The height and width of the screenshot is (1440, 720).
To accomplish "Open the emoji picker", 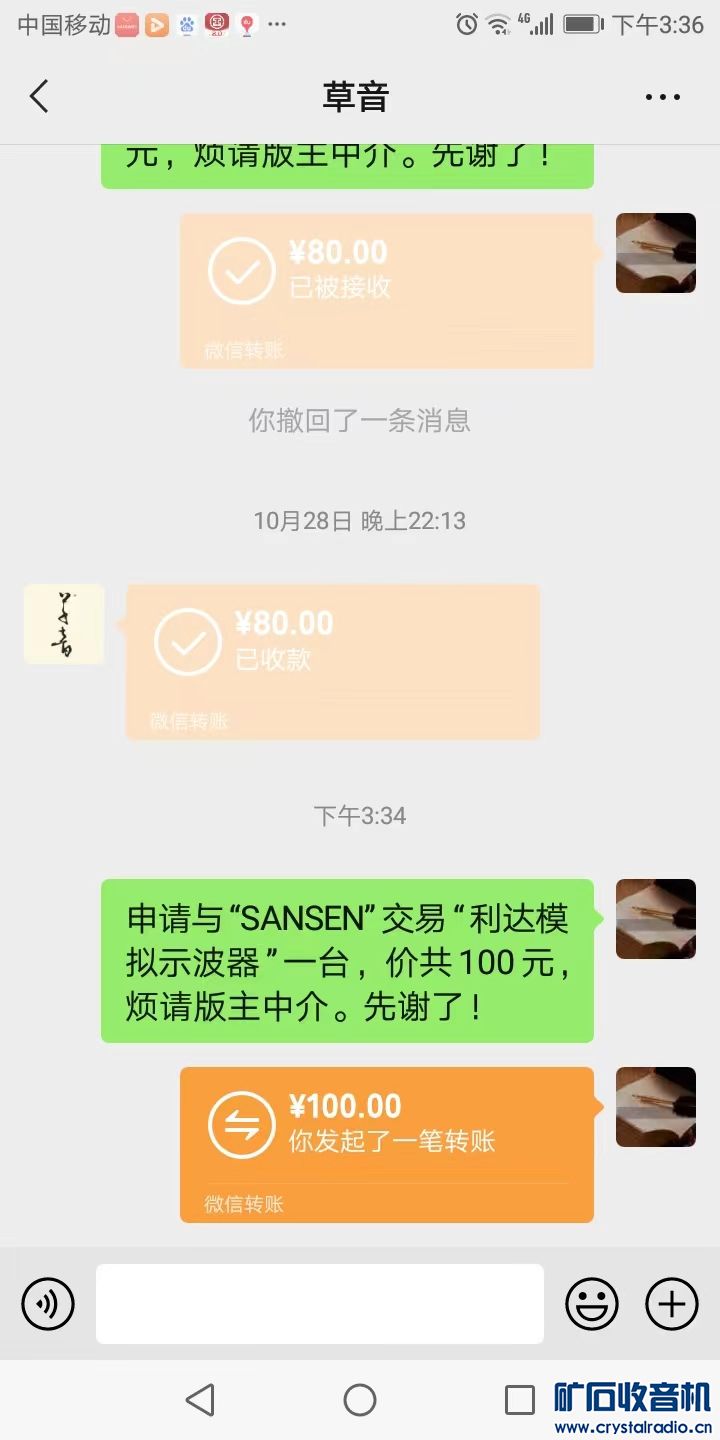I will click(x=592, y=1304).
